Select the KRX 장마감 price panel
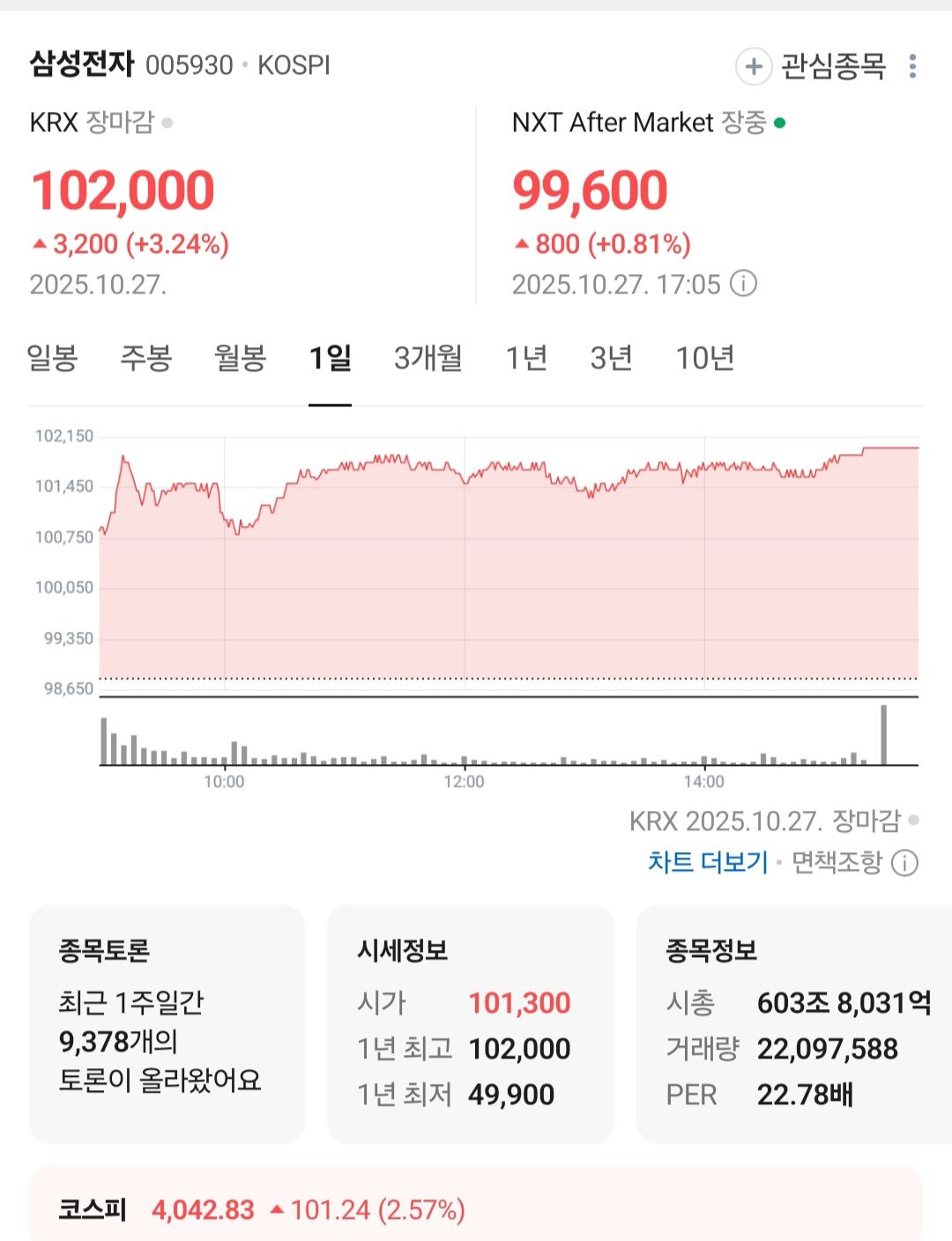The height and width of the screenshot is (1241, 952). click(x=238, y=203)
